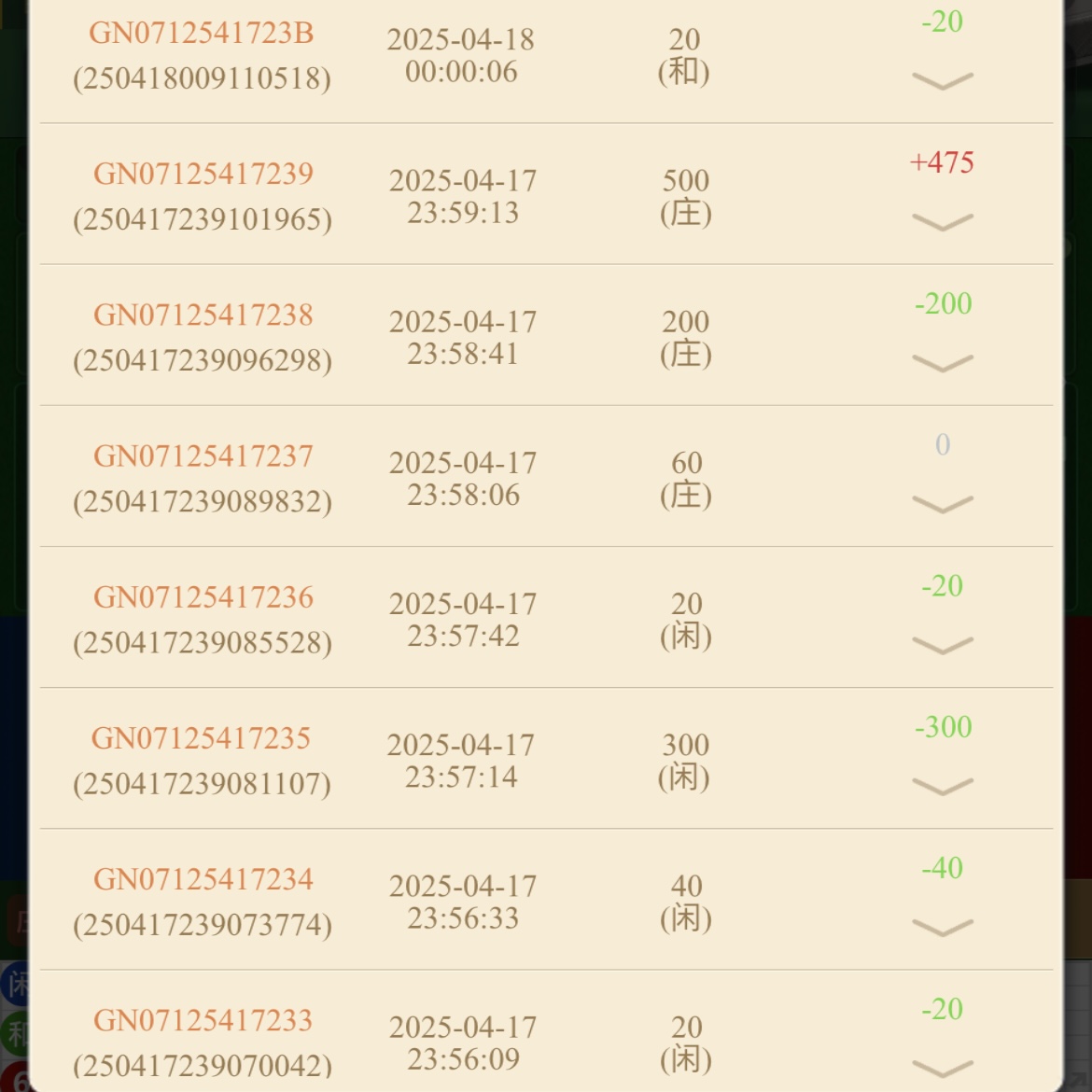Expand details for bet GN07125417233

coord(942,1068)
